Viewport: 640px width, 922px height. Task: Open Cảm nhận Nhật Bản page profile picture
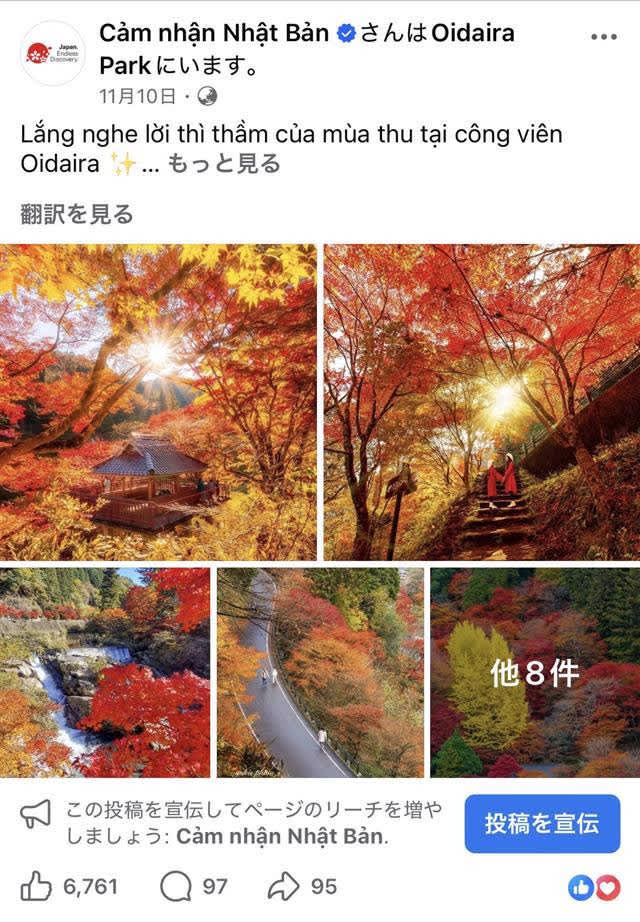53,53
